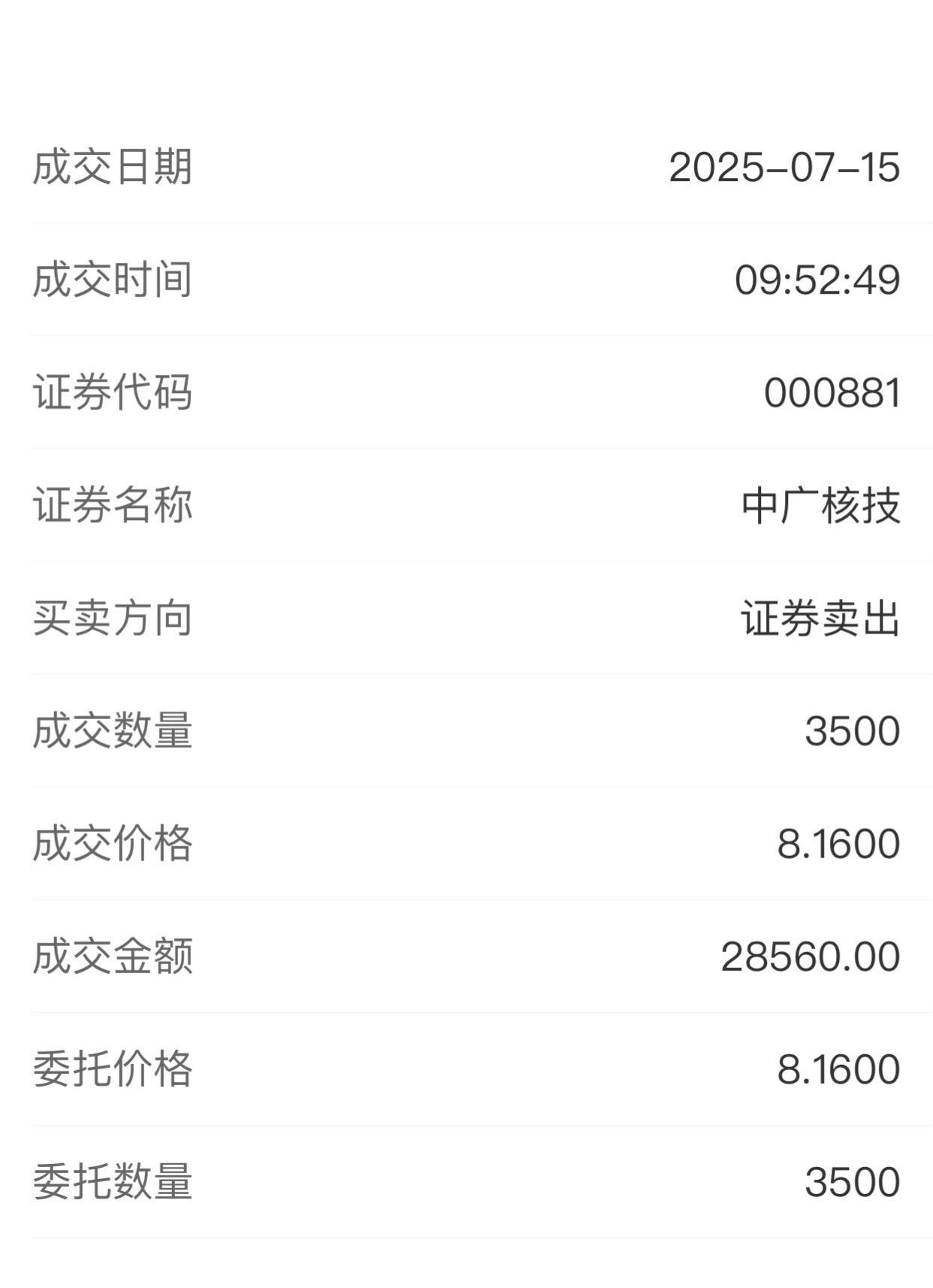The width and height of the screenshot is (933, 1288).
Task: Click the stock name 中广核技
Action: click(819, 504)
